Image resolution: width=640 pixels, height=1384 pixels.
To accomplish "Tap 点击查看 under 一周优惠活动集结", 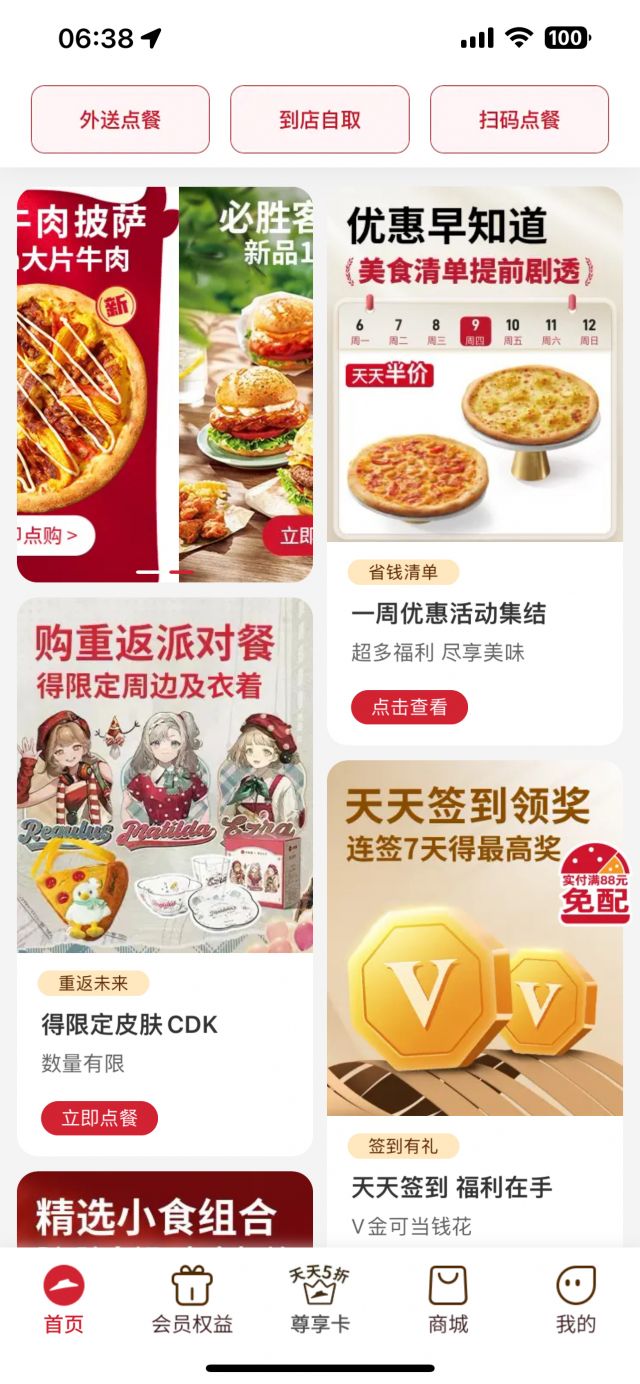I will [x=409, y=707].
